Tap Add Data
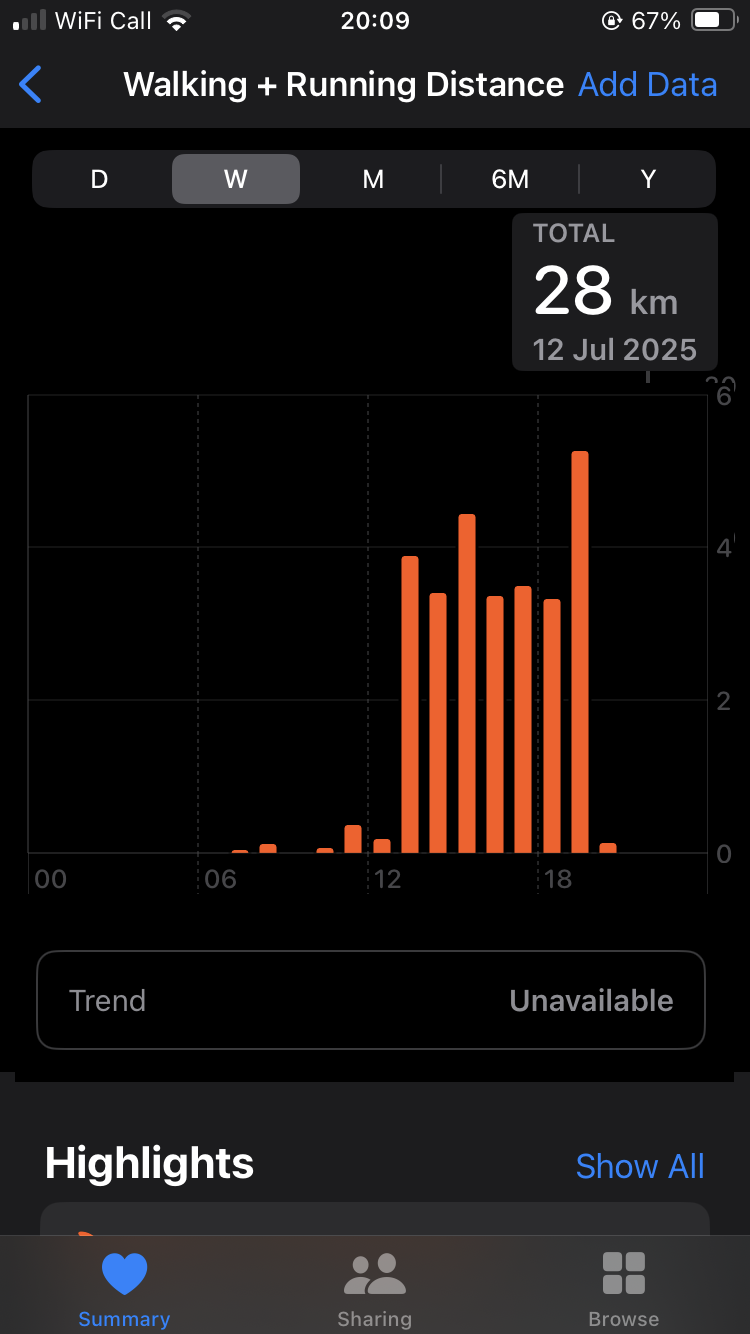 tap(647, 85)
